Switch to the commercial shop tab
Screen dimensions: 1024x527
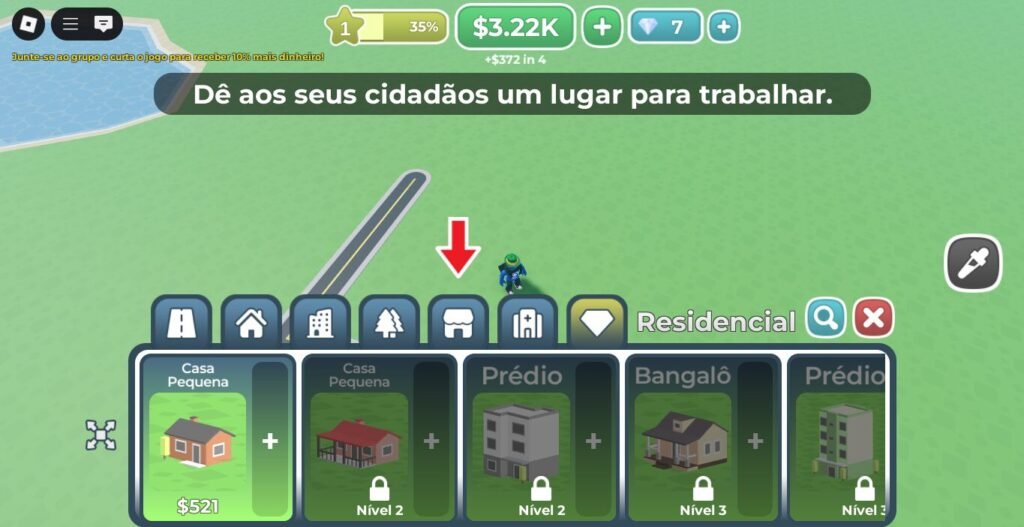click(458, 323)
